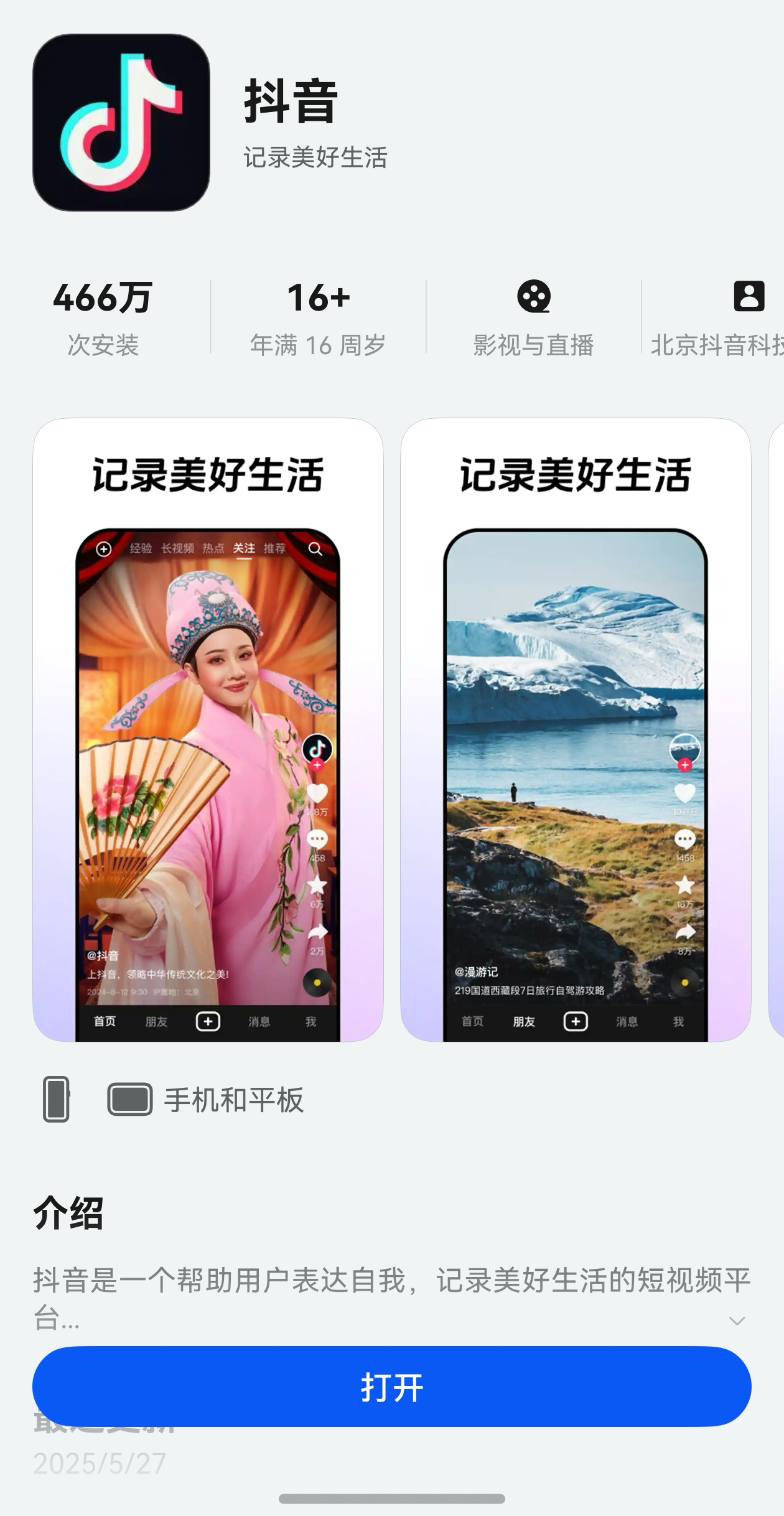
Task: Click the home indicator bar at bottom
Action: [392, 1499]
